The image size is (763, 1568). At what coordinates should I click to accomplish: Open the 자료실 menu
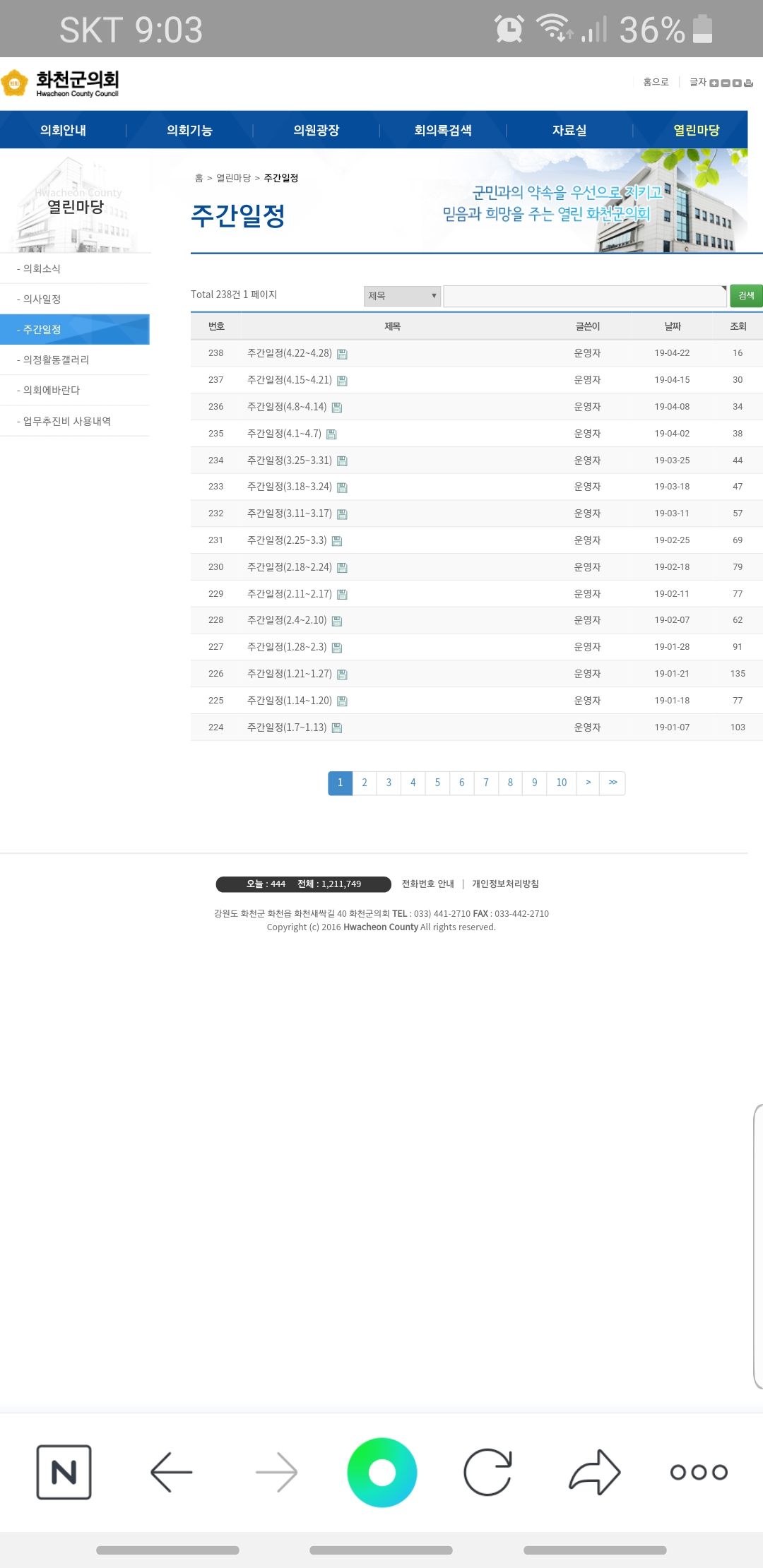(569, 130)
